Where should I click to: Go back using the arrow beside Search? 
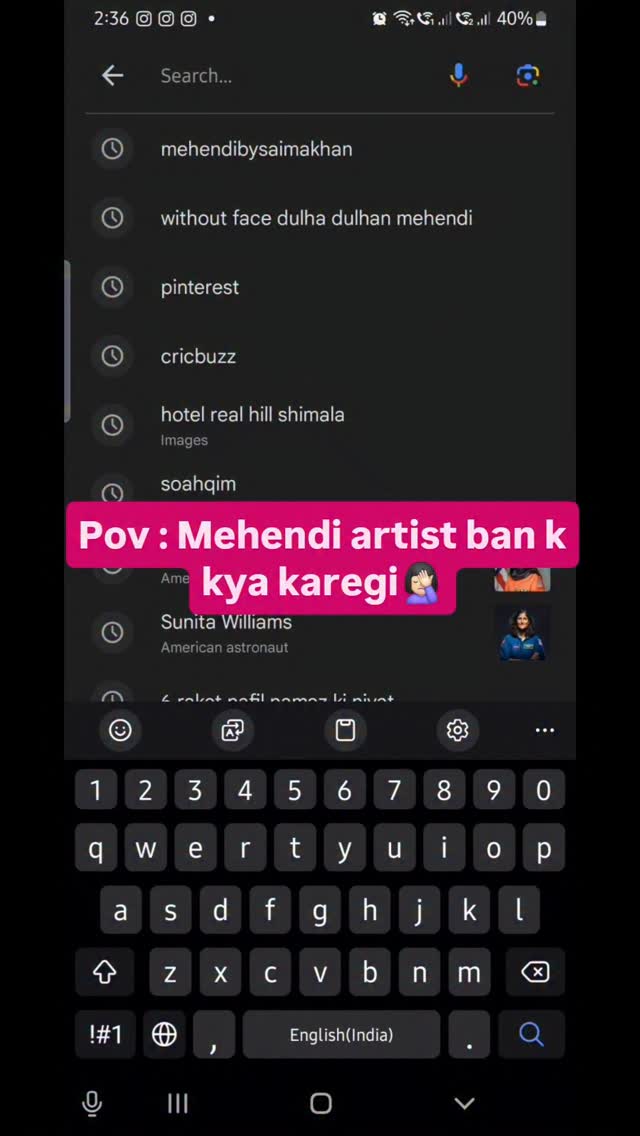tap(113, 75)
